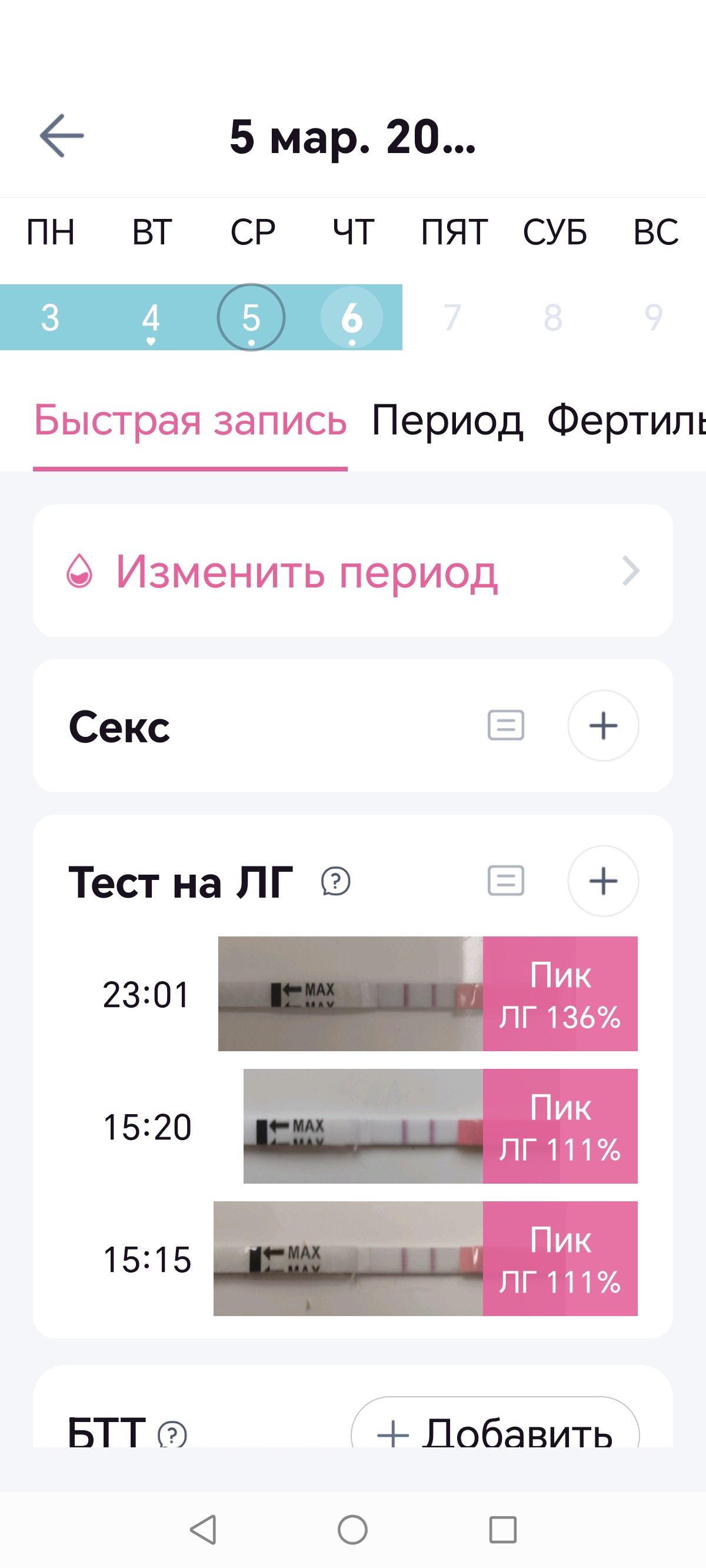Select day 4 marked with a heart
Screen dimensions: 706x1568
coord(151,317)
